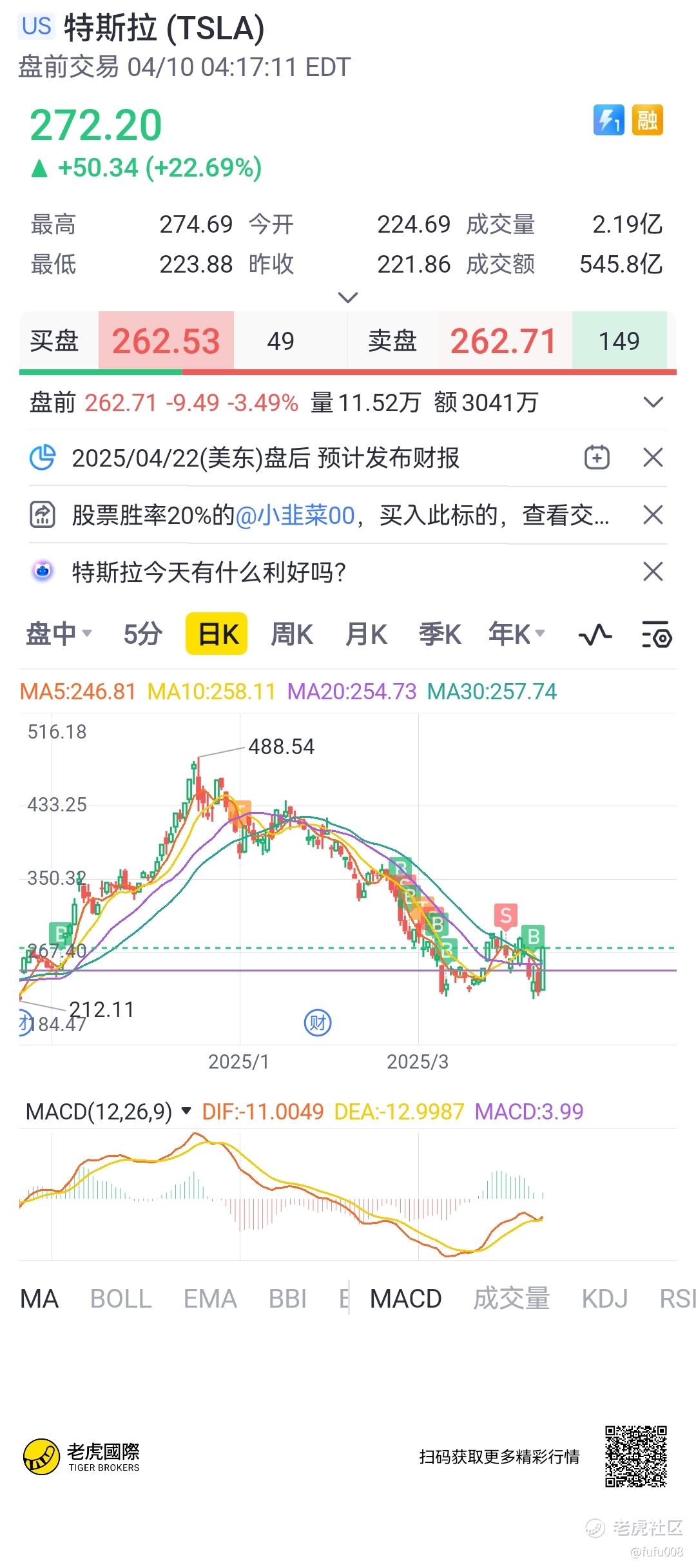
Task: Close the 特斯拉今天有什么利好吗 prompt
Action: [x=653, y=572]
